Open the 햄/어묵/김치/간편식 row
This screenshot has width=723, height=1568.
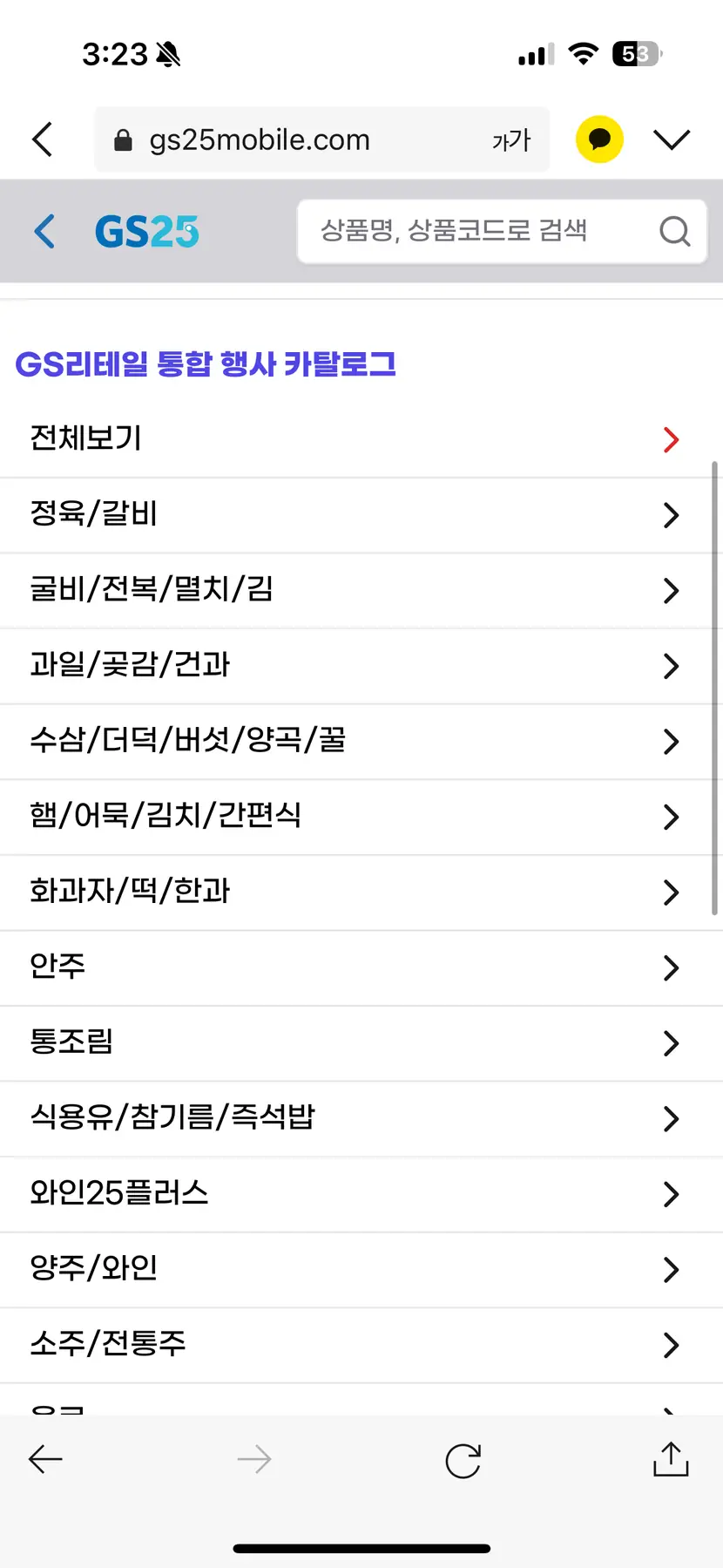361,817
